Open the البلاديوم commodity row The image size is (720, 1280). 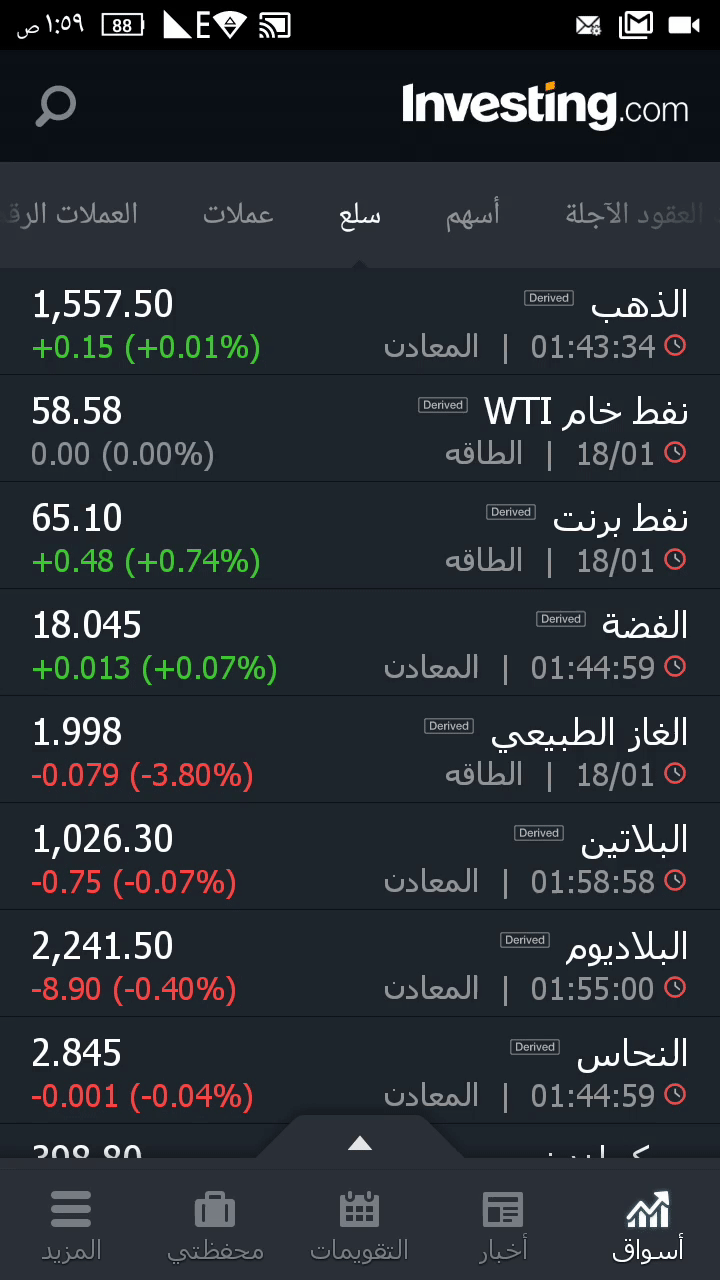[x=360, y=964]
